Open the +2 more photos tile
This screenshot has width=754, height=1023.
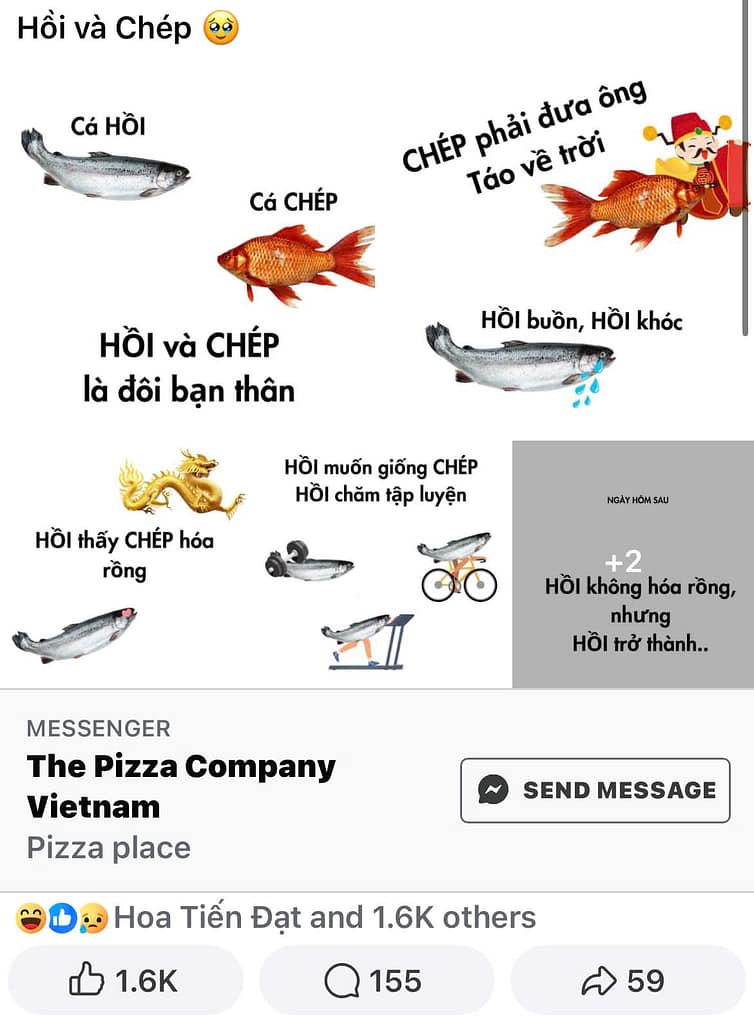(633, 564)
